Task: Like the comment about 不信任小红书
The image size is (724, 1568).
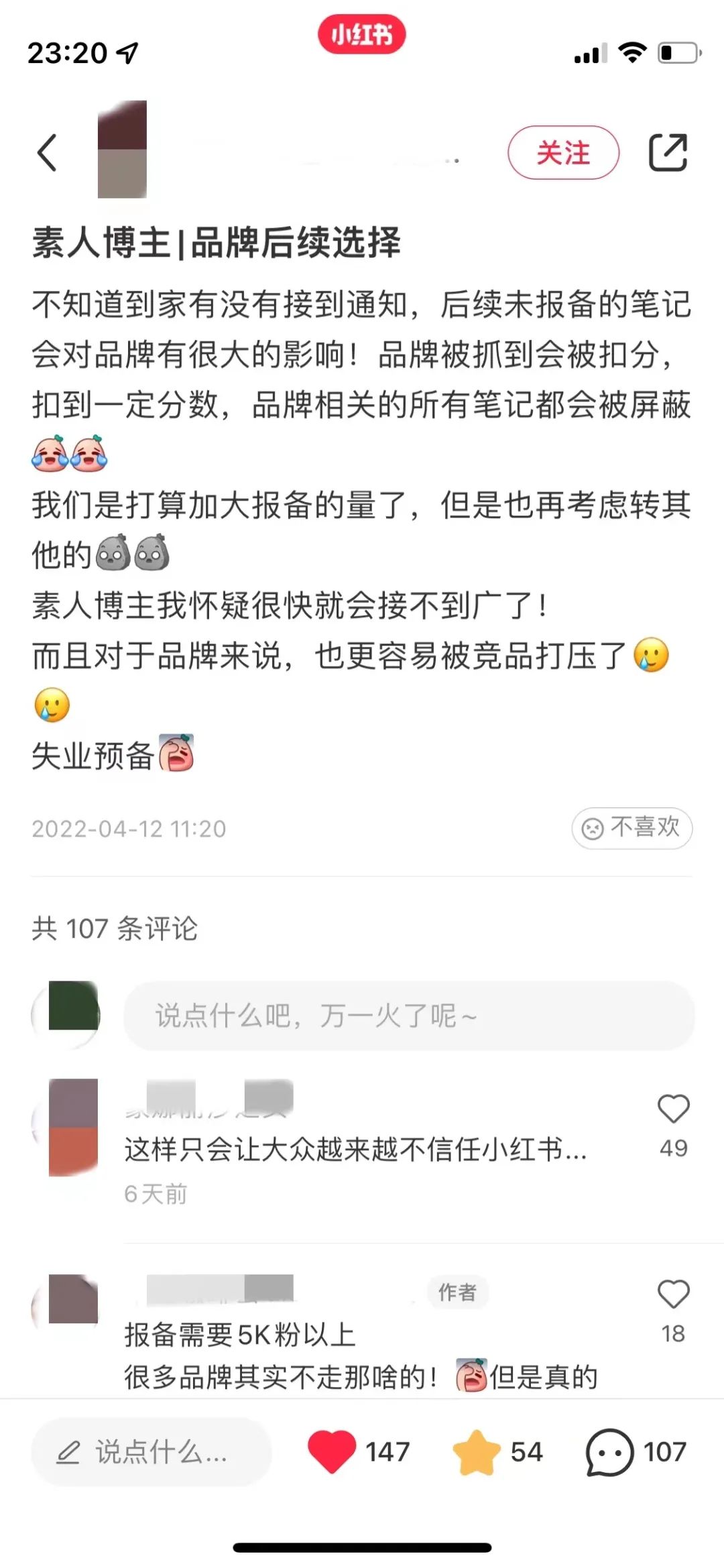Action: 673,1109
